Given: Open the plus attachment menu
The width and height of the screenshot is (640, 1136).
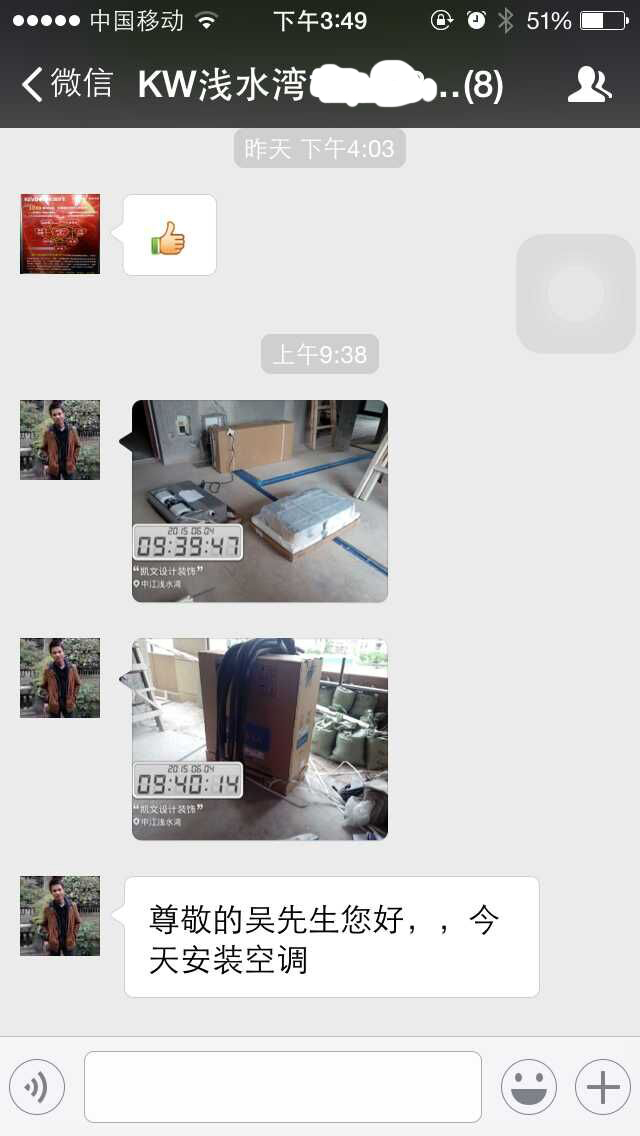Looking at the screenshot, I should pyautogui.click(x=603, y=1087).
